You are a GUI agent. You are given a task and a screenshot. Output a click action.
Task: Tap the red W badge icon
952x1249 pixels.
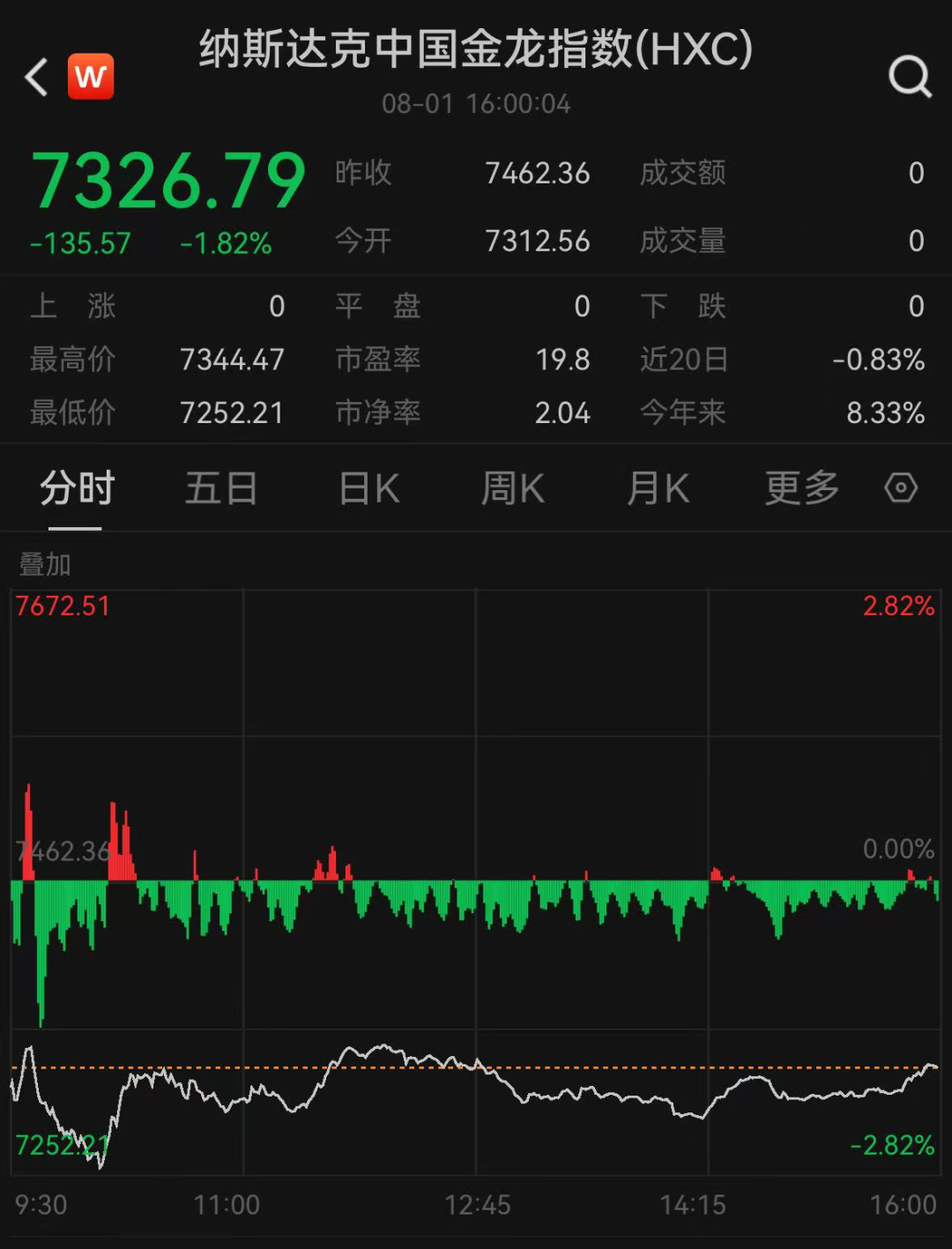(x=91, y=77)
